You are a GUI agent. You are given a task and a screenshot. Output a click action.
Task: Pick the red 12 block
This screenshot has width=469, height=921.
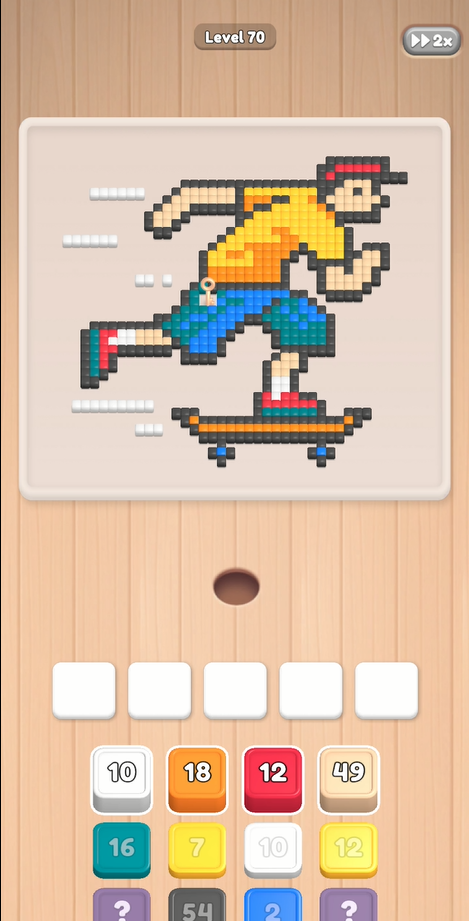pyautogui.click(x=273, y=779)
